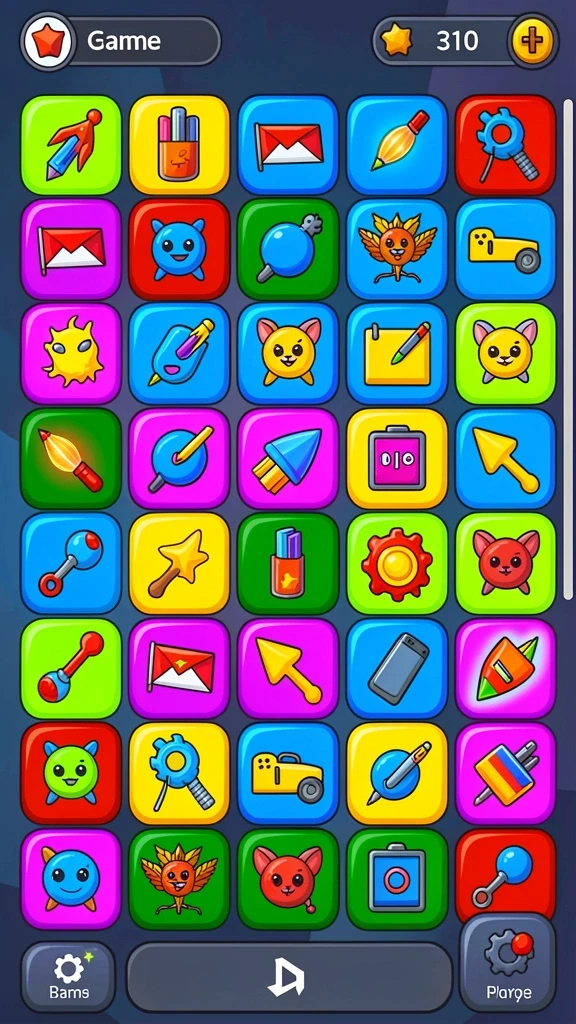Select the star wand tile on yellow

point(180,563)
